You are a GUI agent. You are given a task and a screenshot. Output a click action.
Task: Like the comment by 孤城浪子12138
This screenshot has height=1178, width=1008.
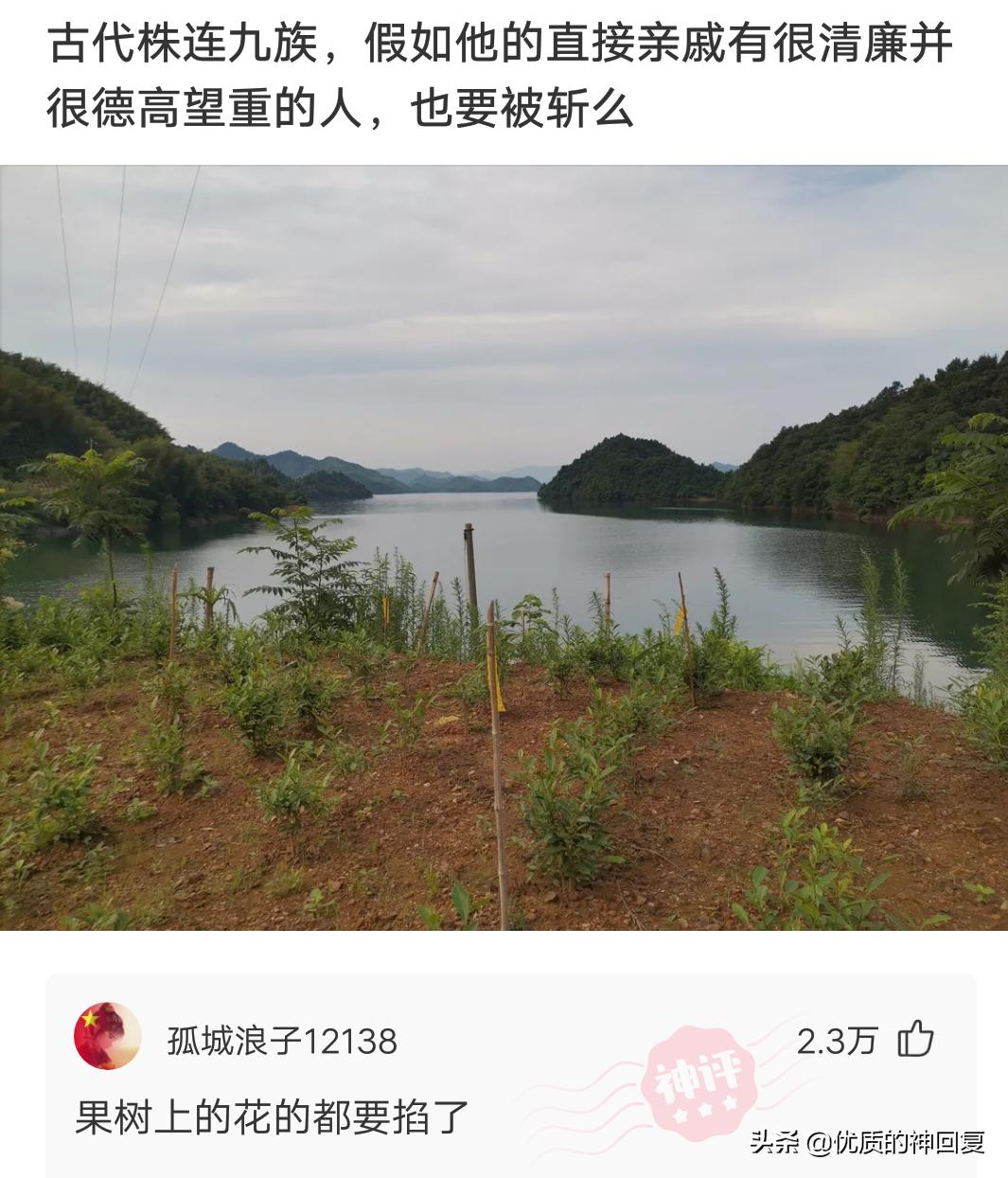click(915, 1040)
